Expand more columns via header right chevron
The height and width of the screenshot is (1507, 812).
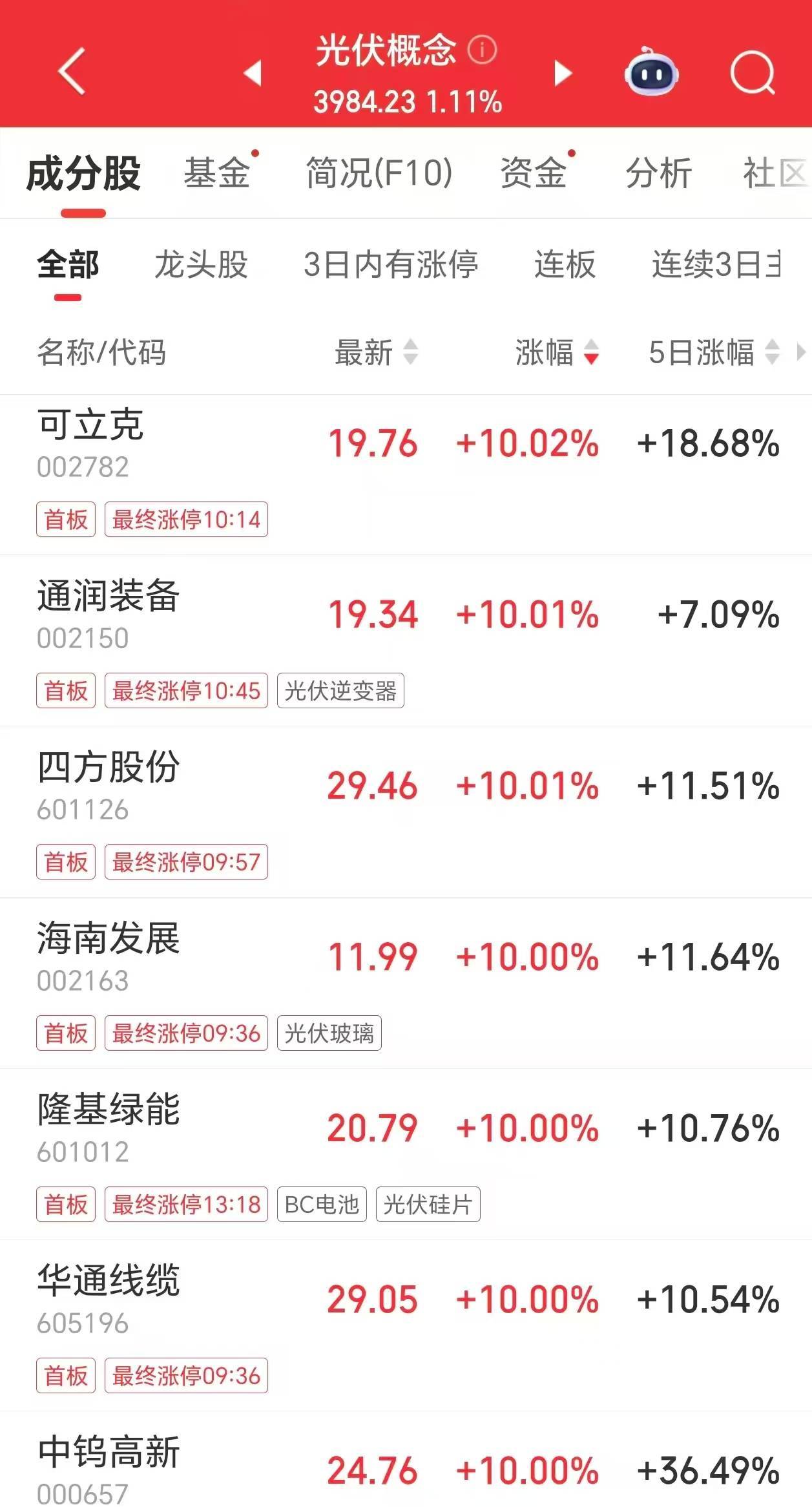tap(799, 354)
